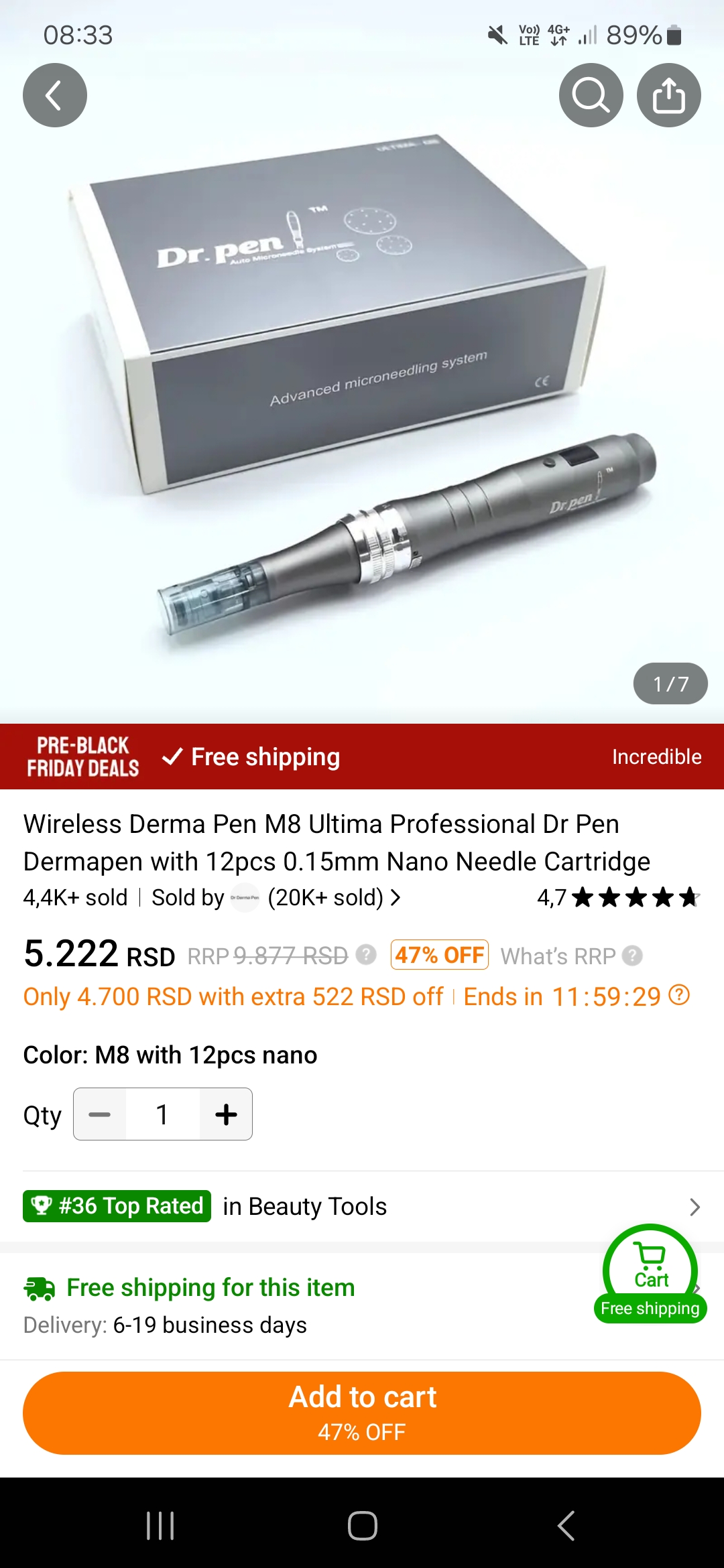Decrease quantity with the minus button
Image resolution: width=724 pixels, height=1568 pixels.
click(100, 1114)
